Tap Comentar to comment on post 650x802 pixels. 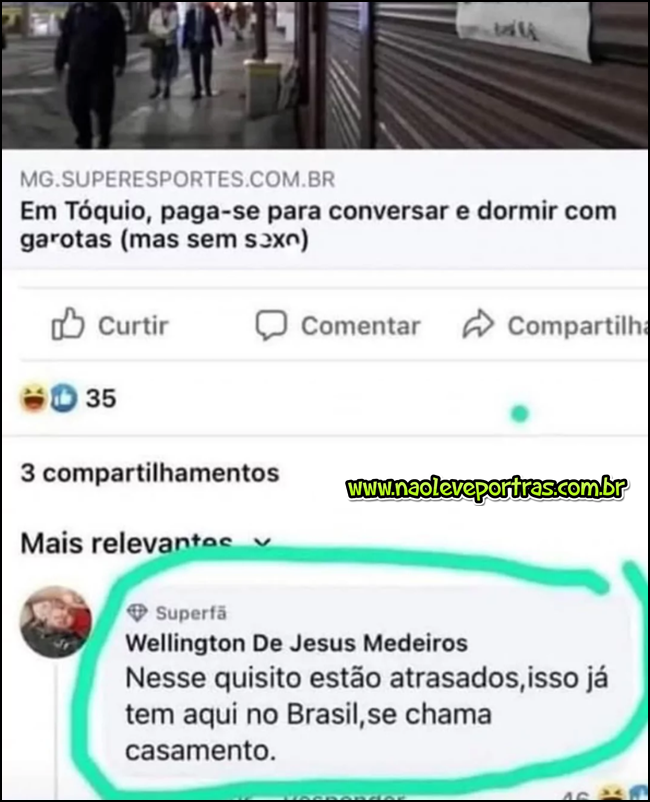click(338, 325)
